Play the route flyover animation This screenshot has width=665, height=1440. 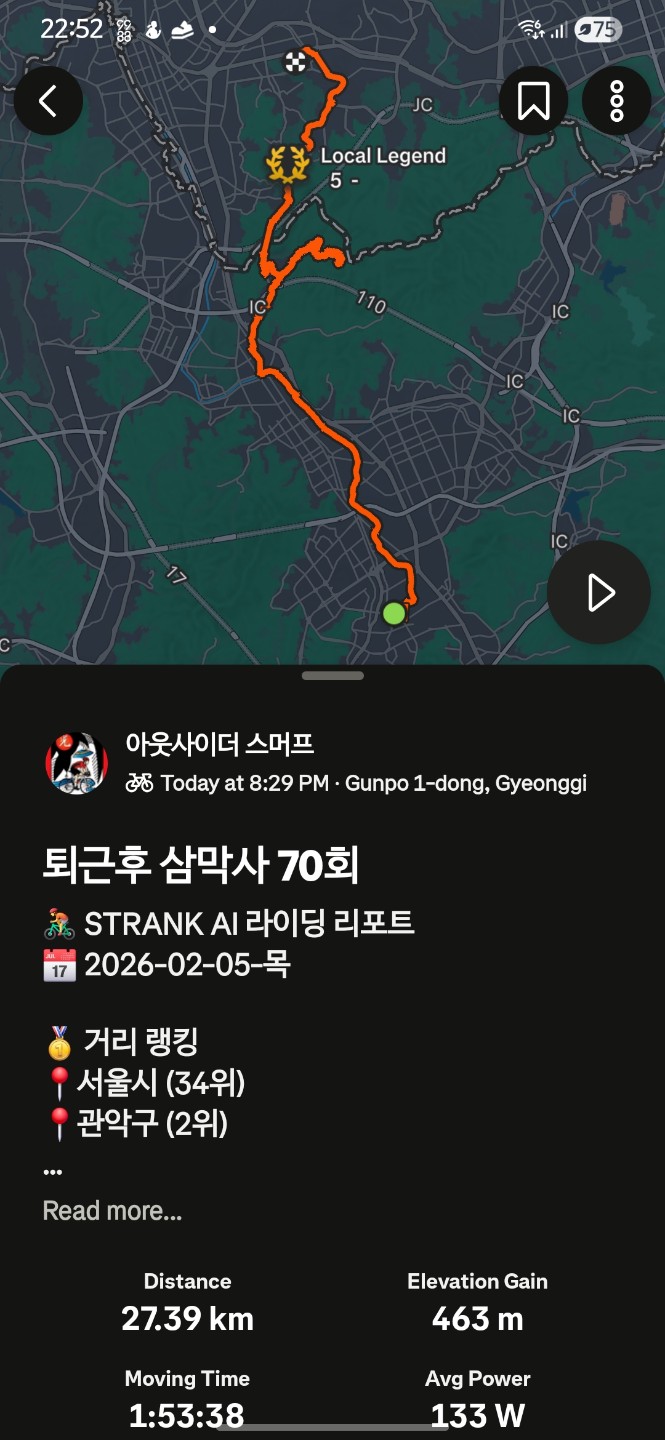pos(599,593)
